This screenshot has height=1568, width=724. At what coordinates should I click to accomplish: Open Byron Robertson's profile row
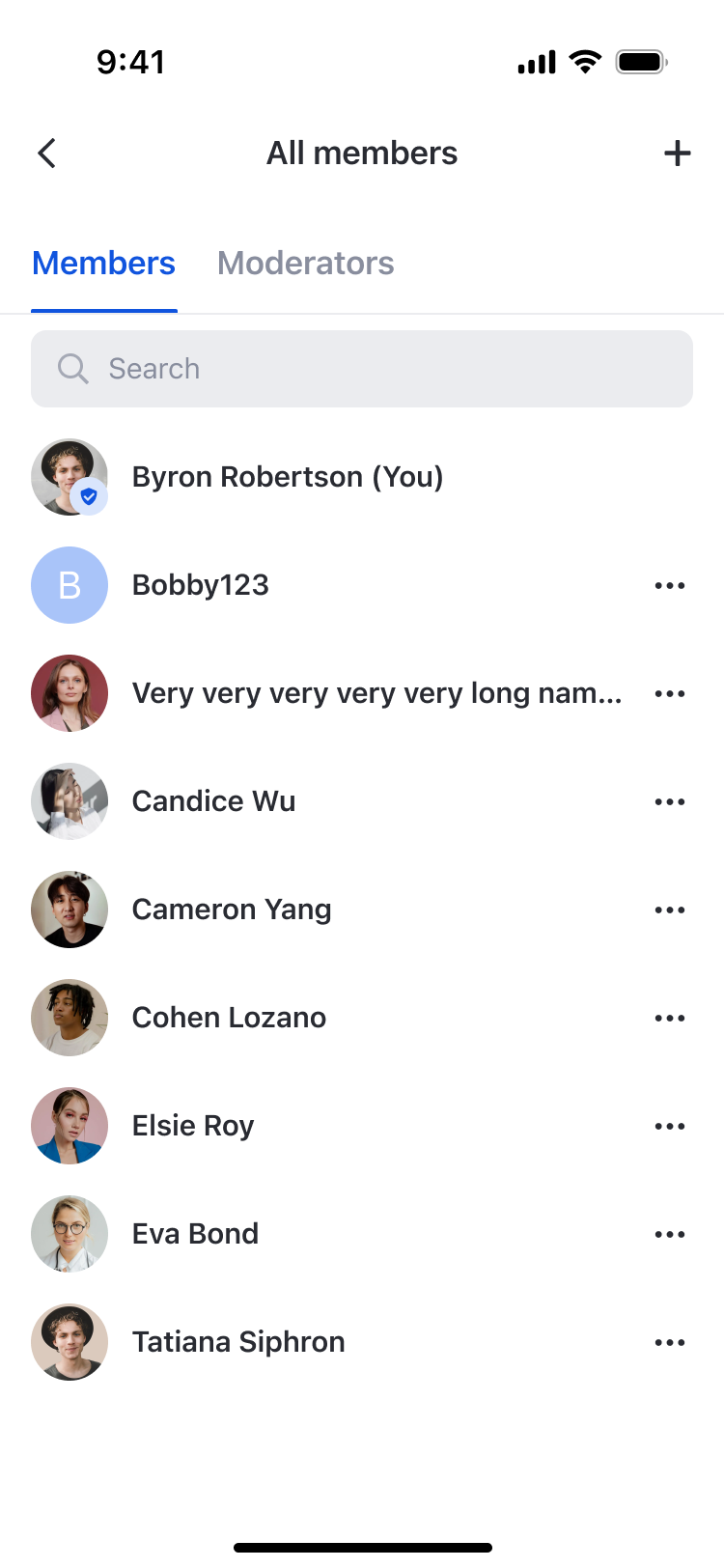(x=287, y=477)
